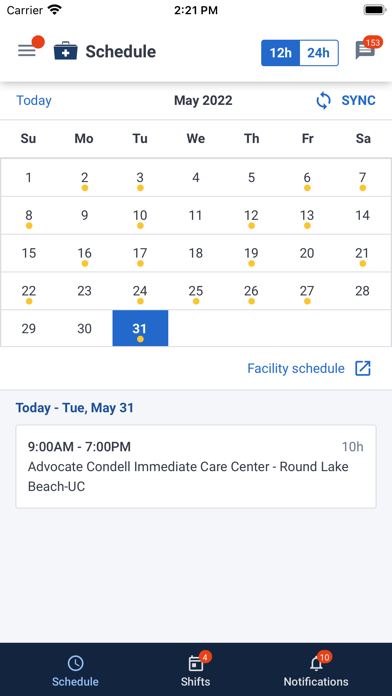The width and height of the screenshot is (392, 696).
Task: Select the 12h time format
Action: [x=281, y=53]
